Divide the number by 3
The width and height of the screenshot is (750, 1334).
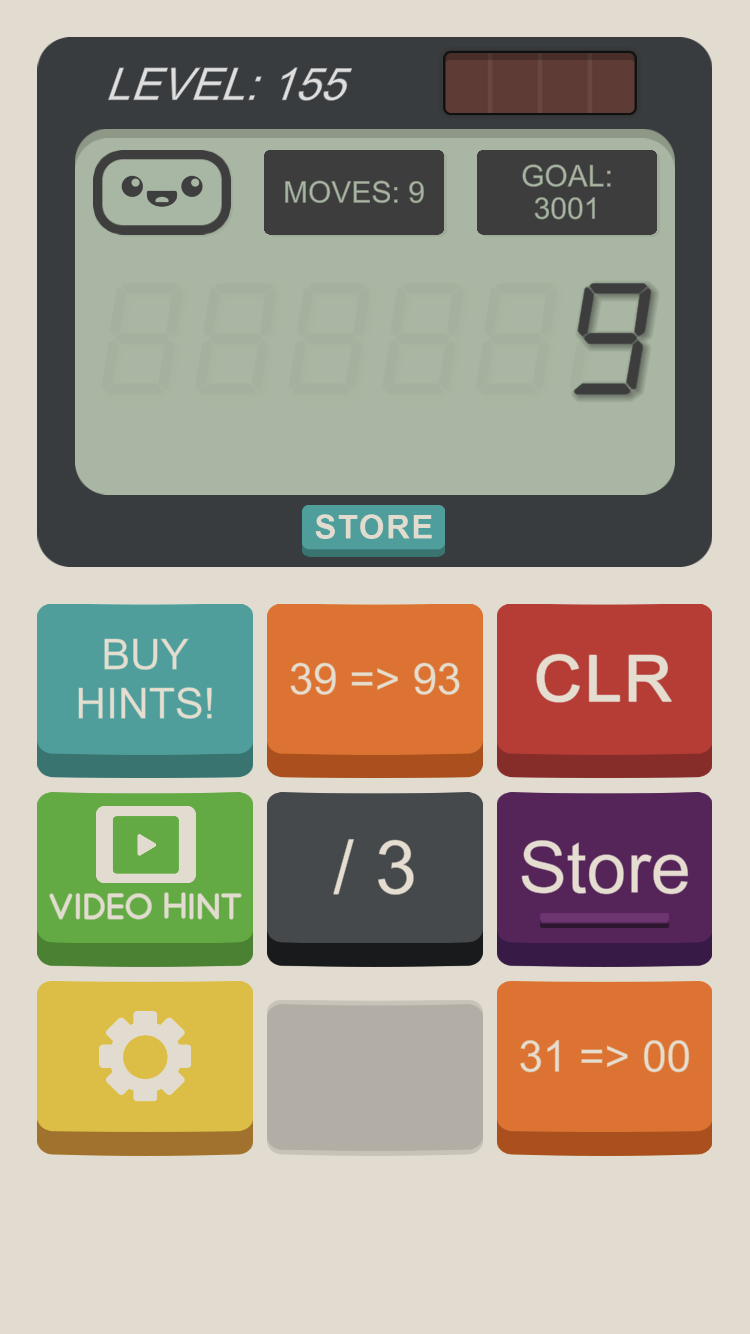click(375, 868)
